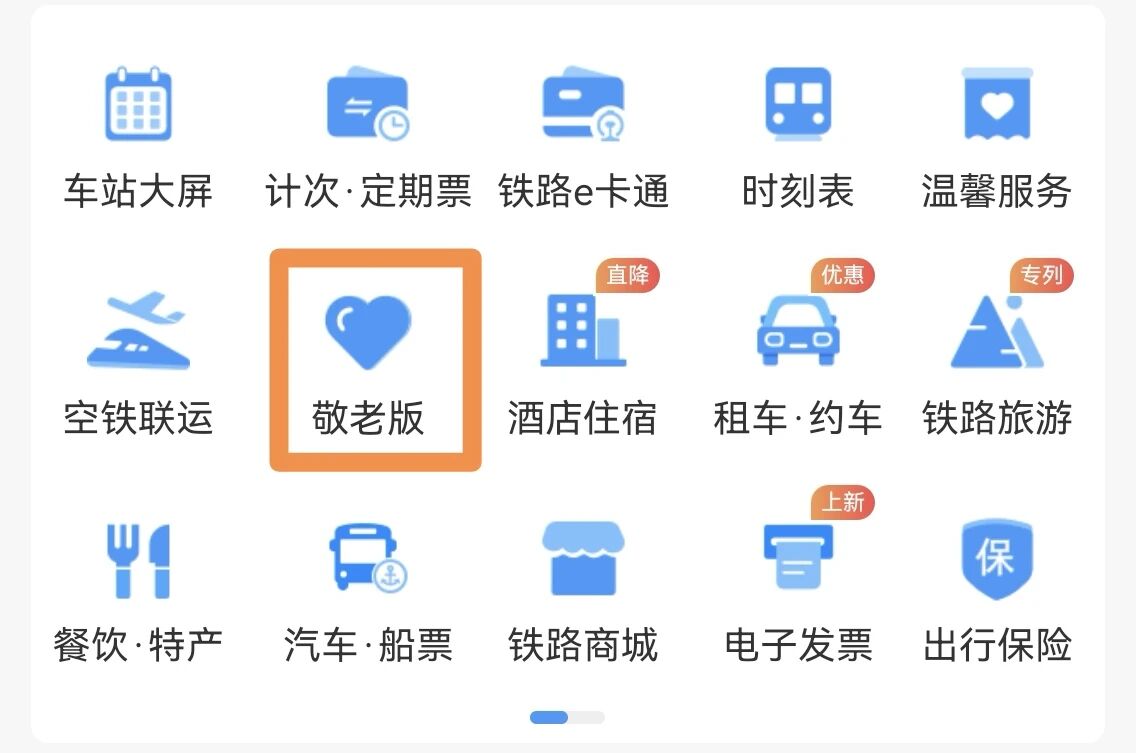The width and height of the screenshot is (1136, 753).
Task: Open 餐饮·特产 food ordering
Action: tap(138, 593)
